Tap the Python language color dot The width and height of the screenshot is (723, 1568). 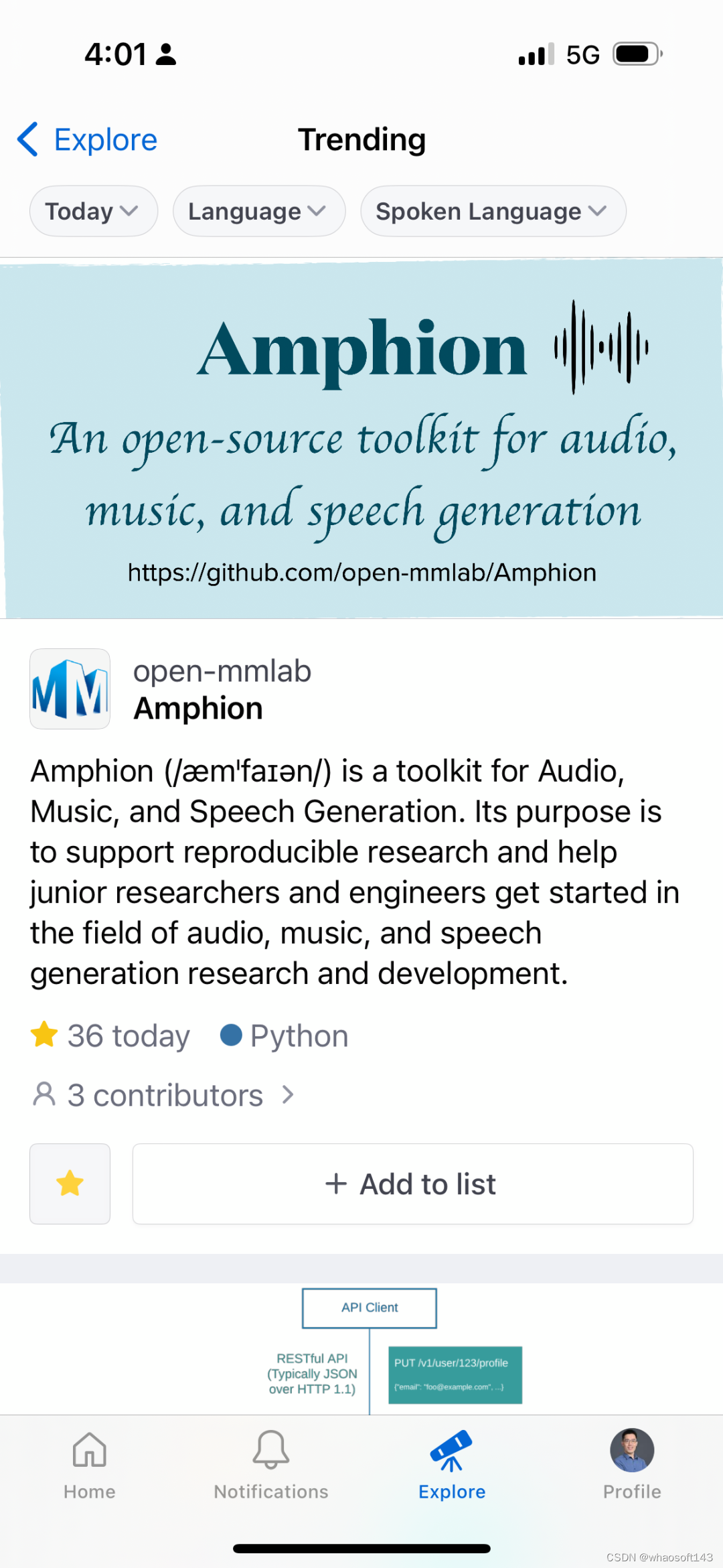coord(231,1034)
